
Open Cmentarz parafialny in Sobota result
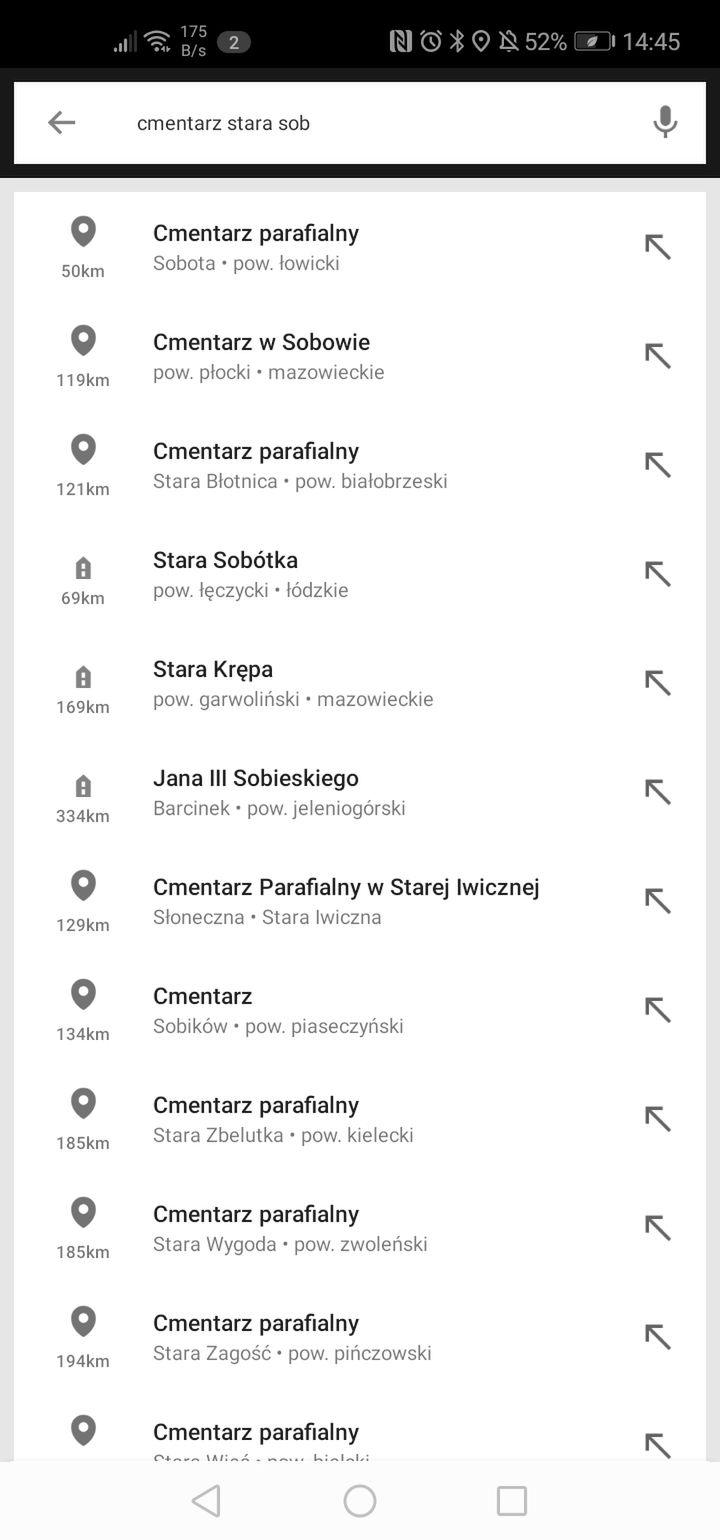tap(360, 247)
